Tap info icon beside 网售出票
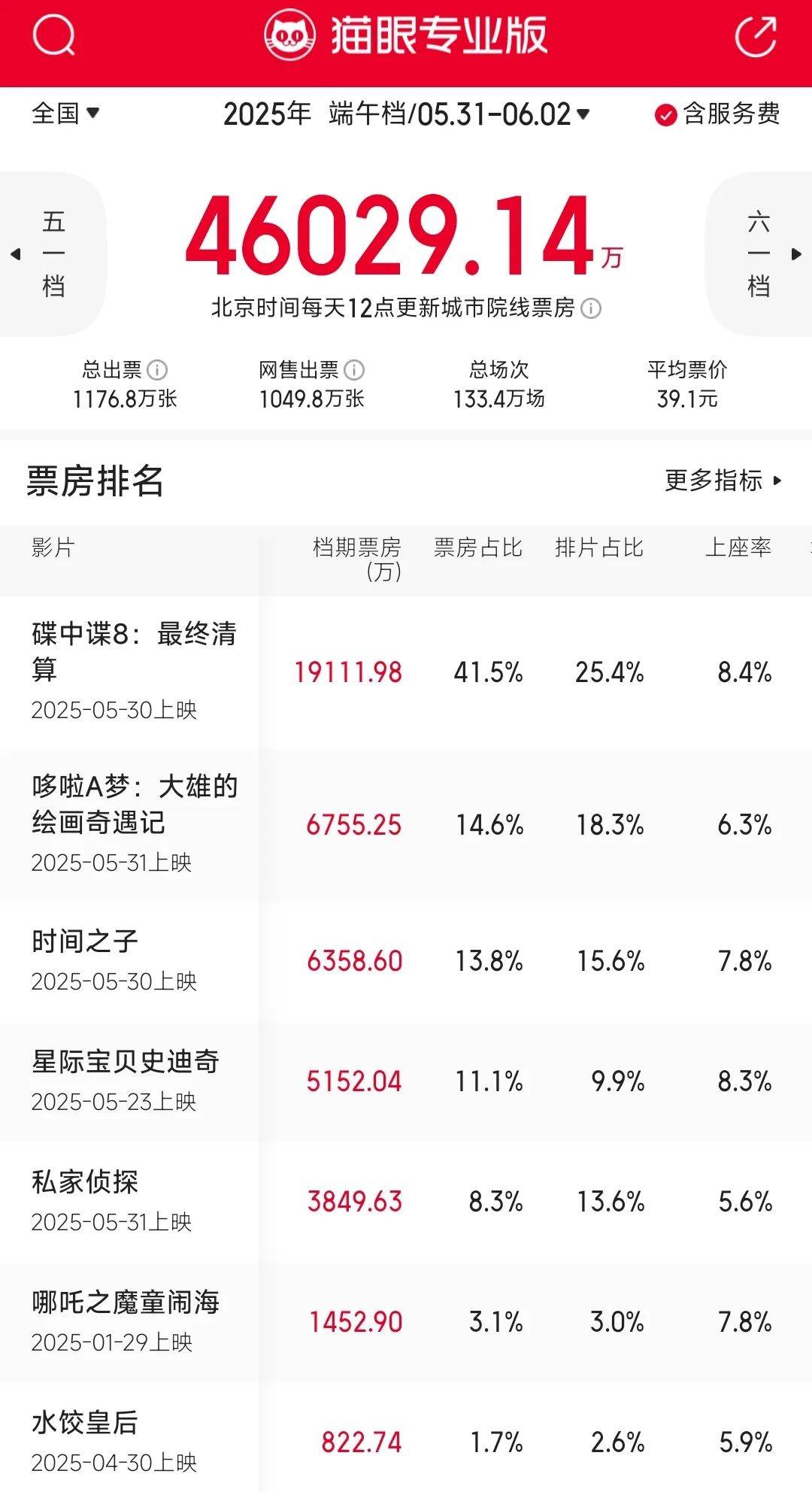Viewport: 812px width, 1492px height. pyautogui.click(x=354, y=370)
